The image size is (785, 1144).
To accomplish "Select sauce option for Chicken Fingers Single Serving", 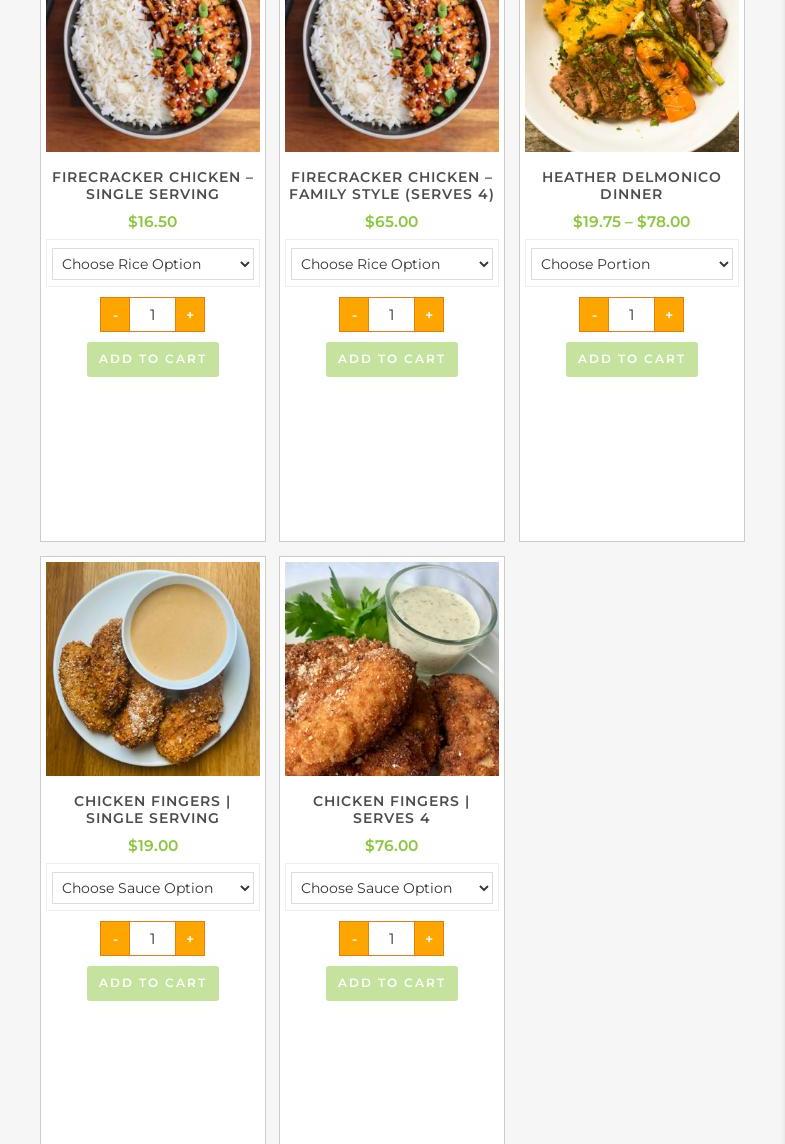I will (153, 888).
